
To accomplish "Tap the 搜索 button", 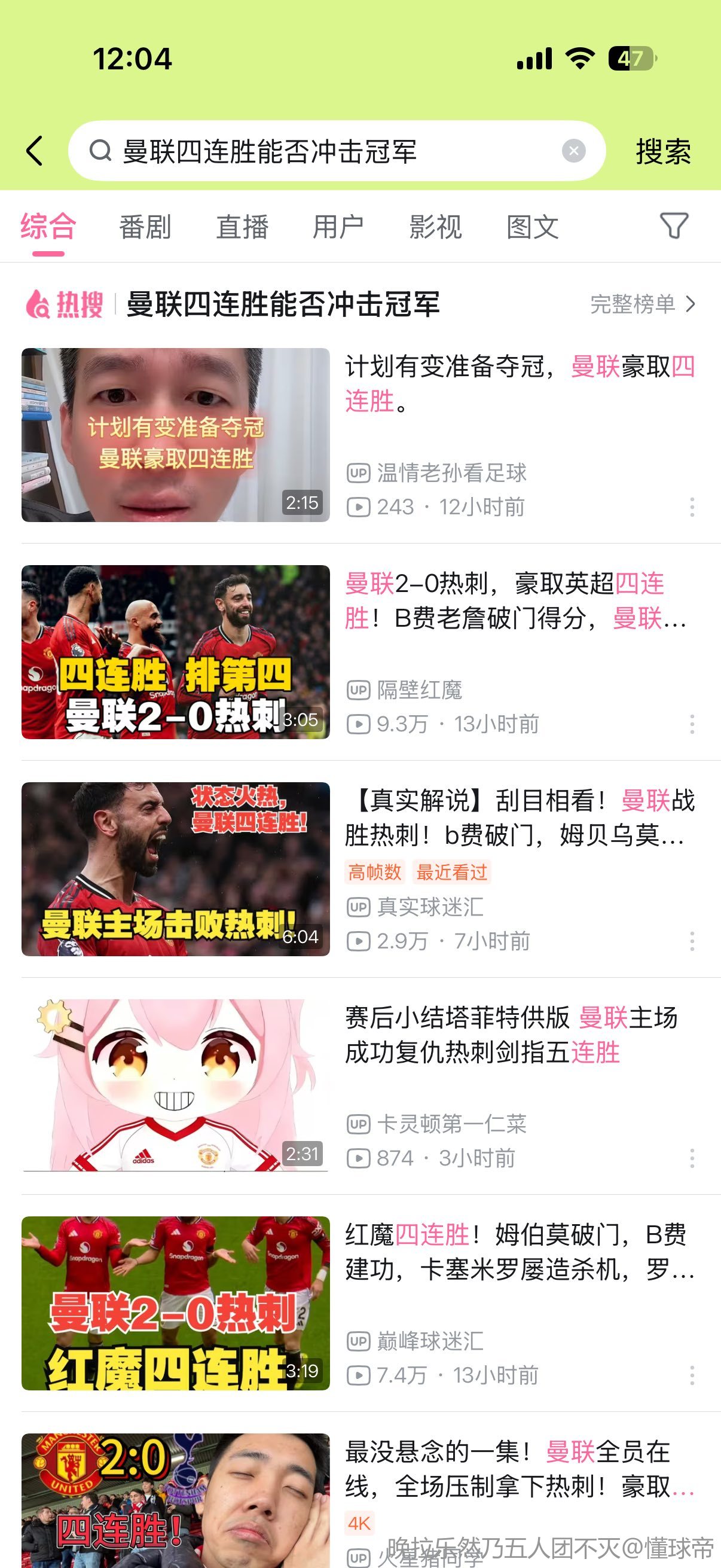I will (x=663, y=151).
